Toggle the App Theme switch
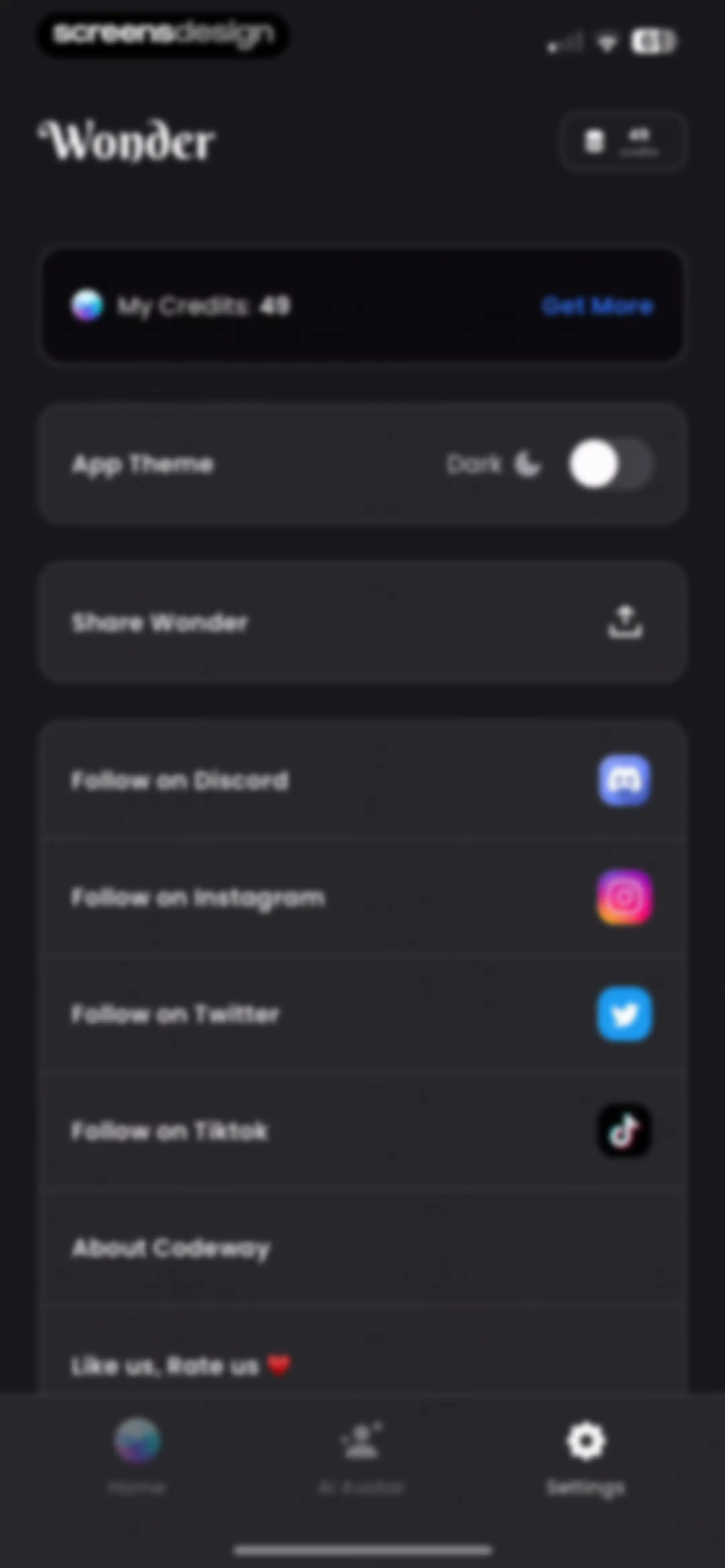 point(611,464)
